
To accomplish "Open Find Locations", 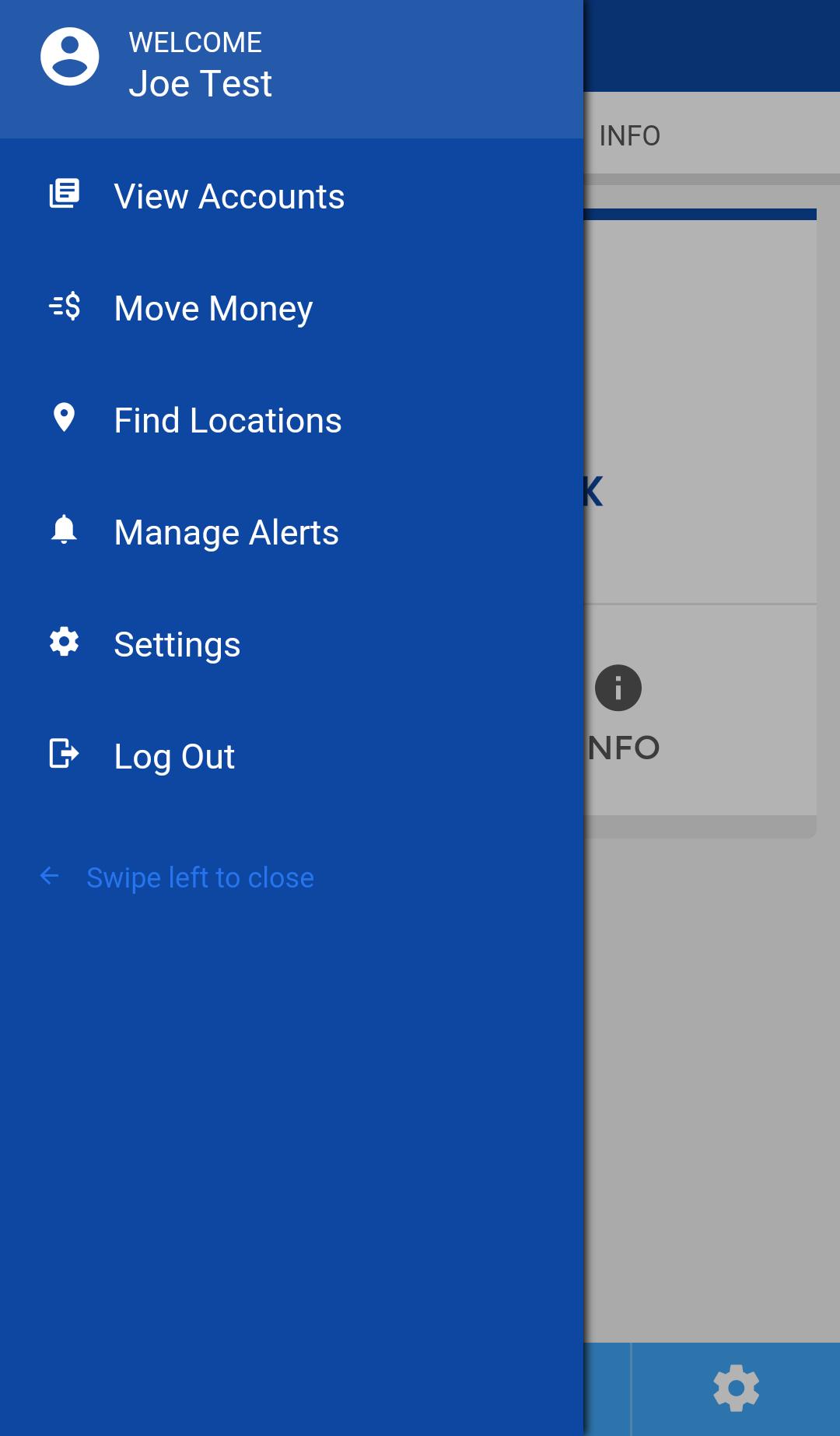I will pos(227,420).
